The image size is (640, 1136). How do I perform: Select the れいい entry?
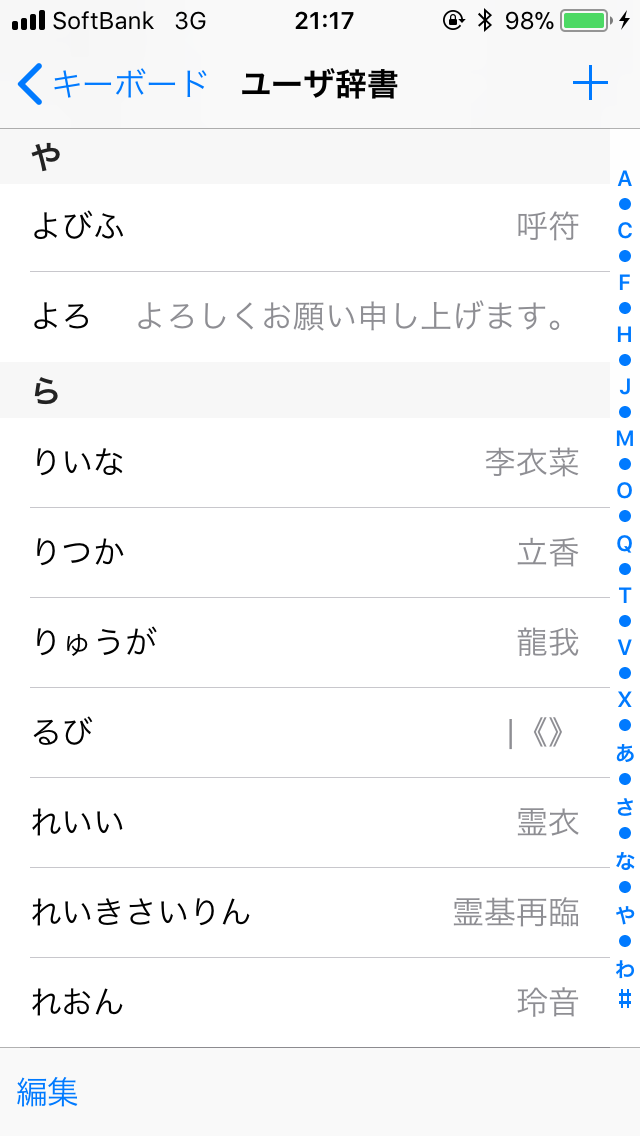pos(305,822)
